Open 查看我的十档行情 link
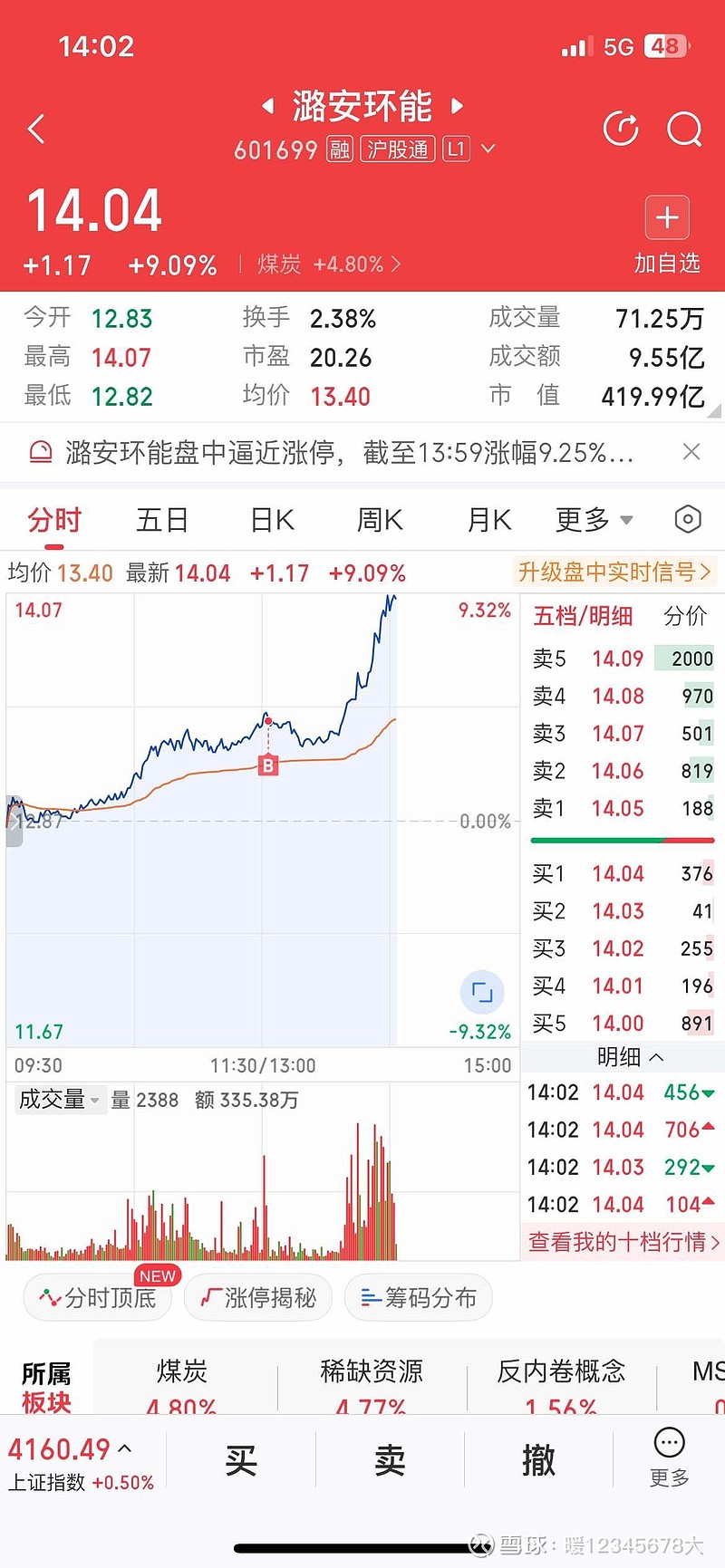Viewport: 725px width, 1568px height. [x=622, y=1243]
